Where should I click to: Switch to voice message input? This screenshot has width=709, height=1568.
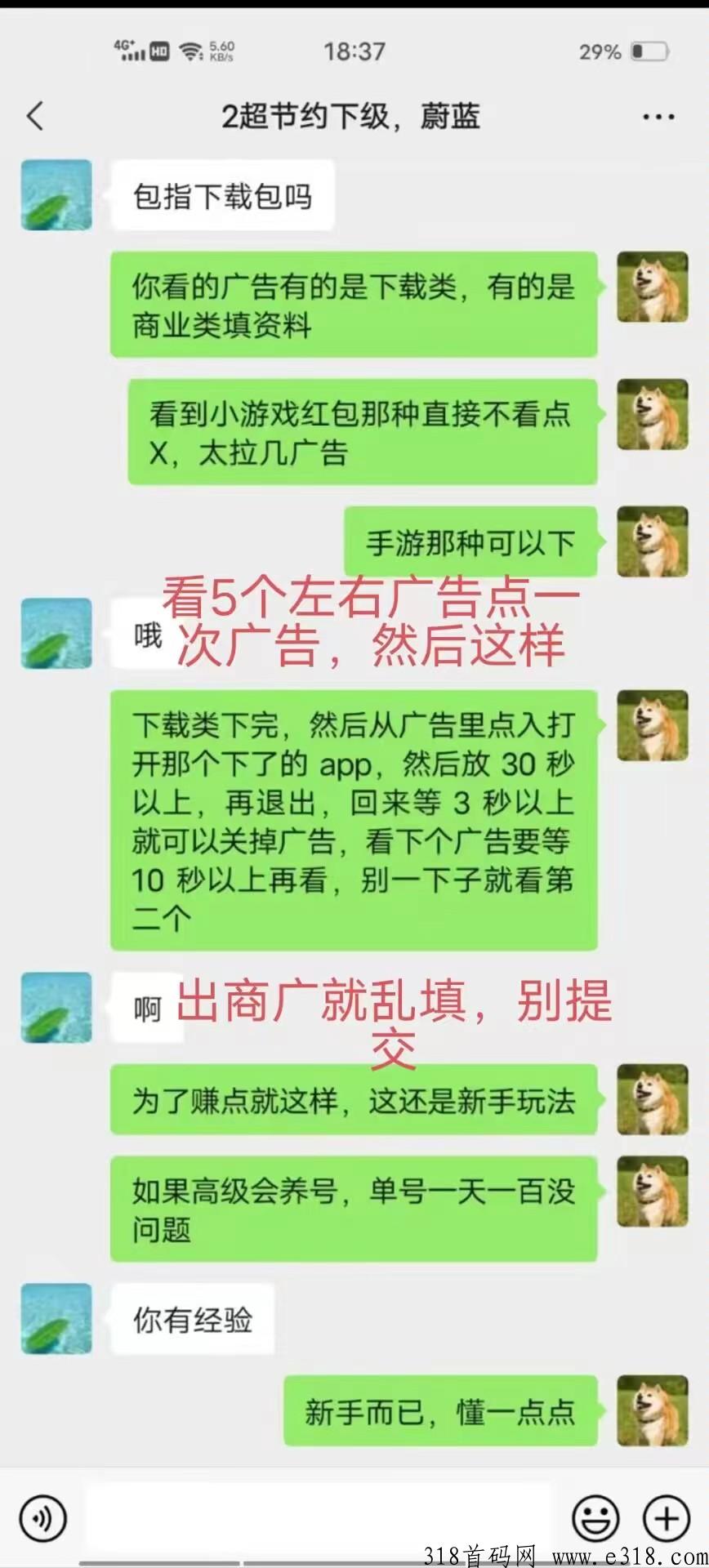[42, 1517]
